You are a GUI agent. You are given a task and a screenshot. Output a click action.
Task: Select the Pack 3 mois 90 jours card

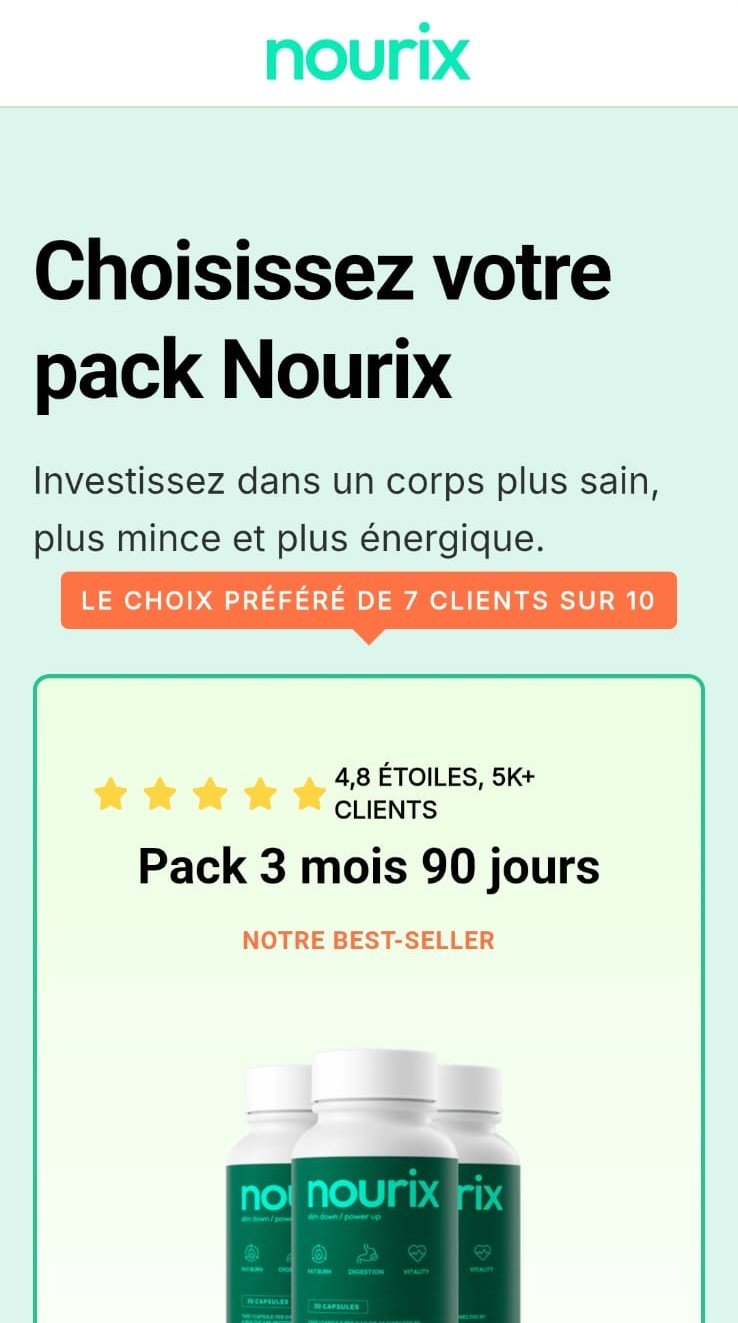tap(368, 866)
